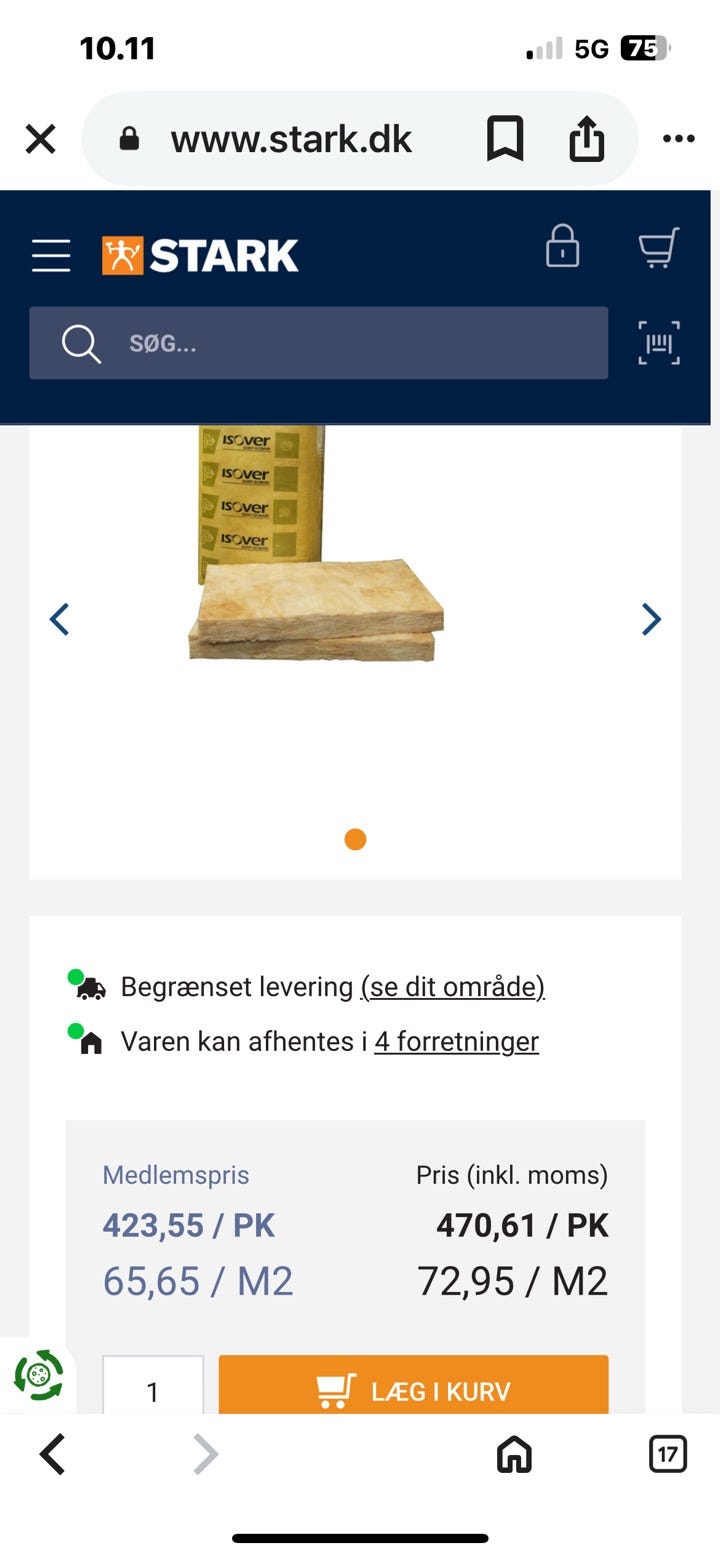Show previous product image
The width and height of the screenshot is (720, 1558).
[60, 619]
